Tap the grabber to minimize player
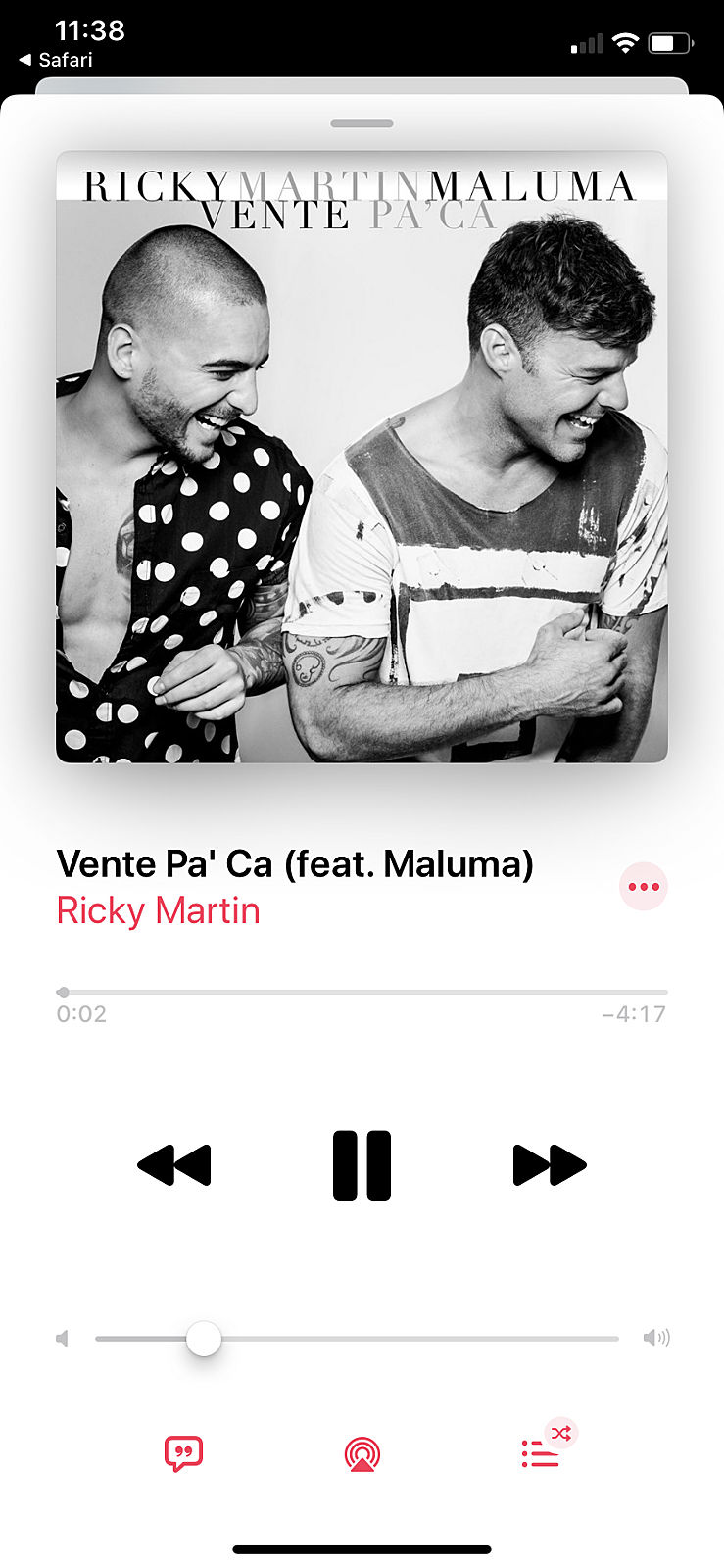 [362, 123]
